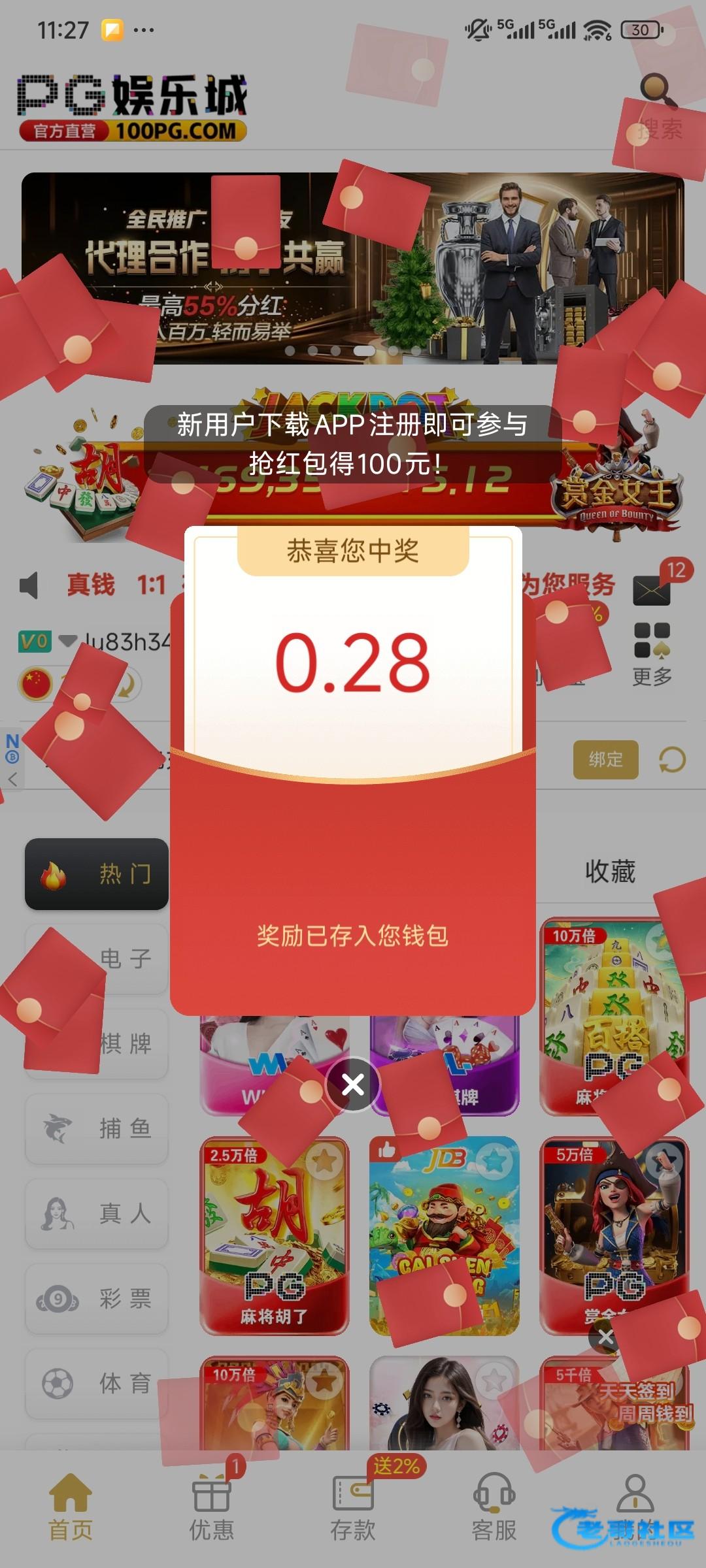Select the 热门 category
This screenshot has width=706, height=1568.
click(97, 874)
